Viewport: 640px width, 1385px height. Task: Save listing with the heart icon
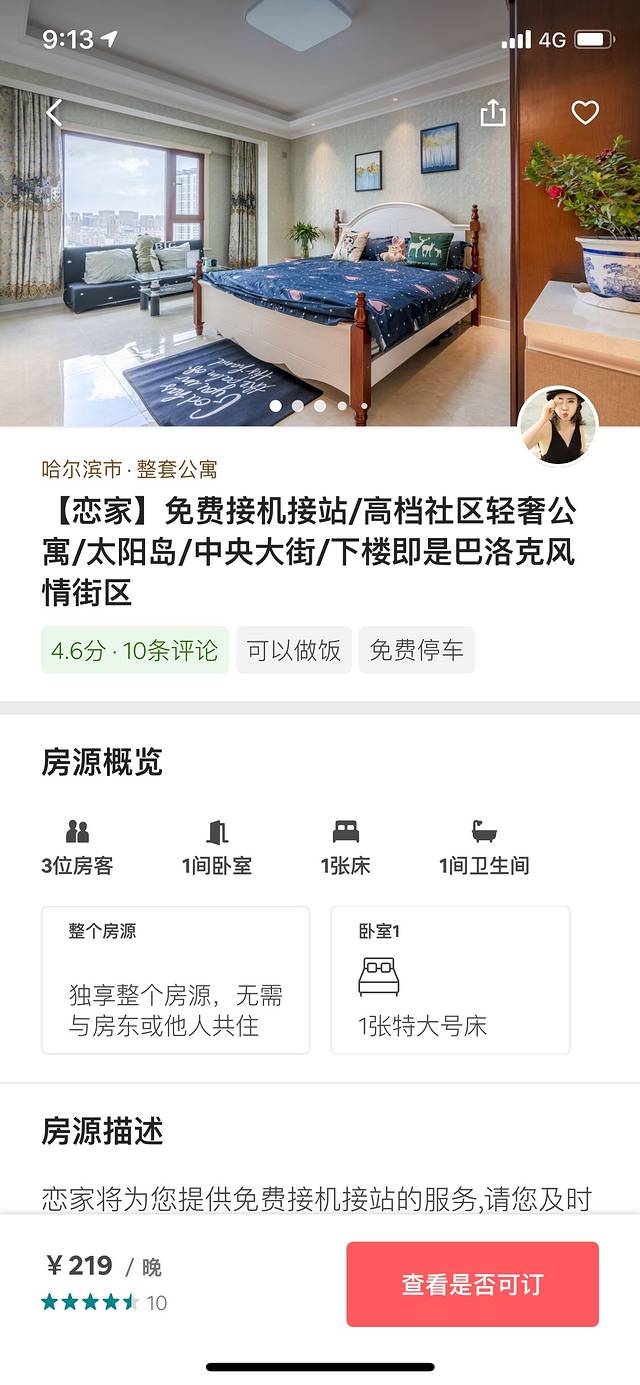(585, 113)
